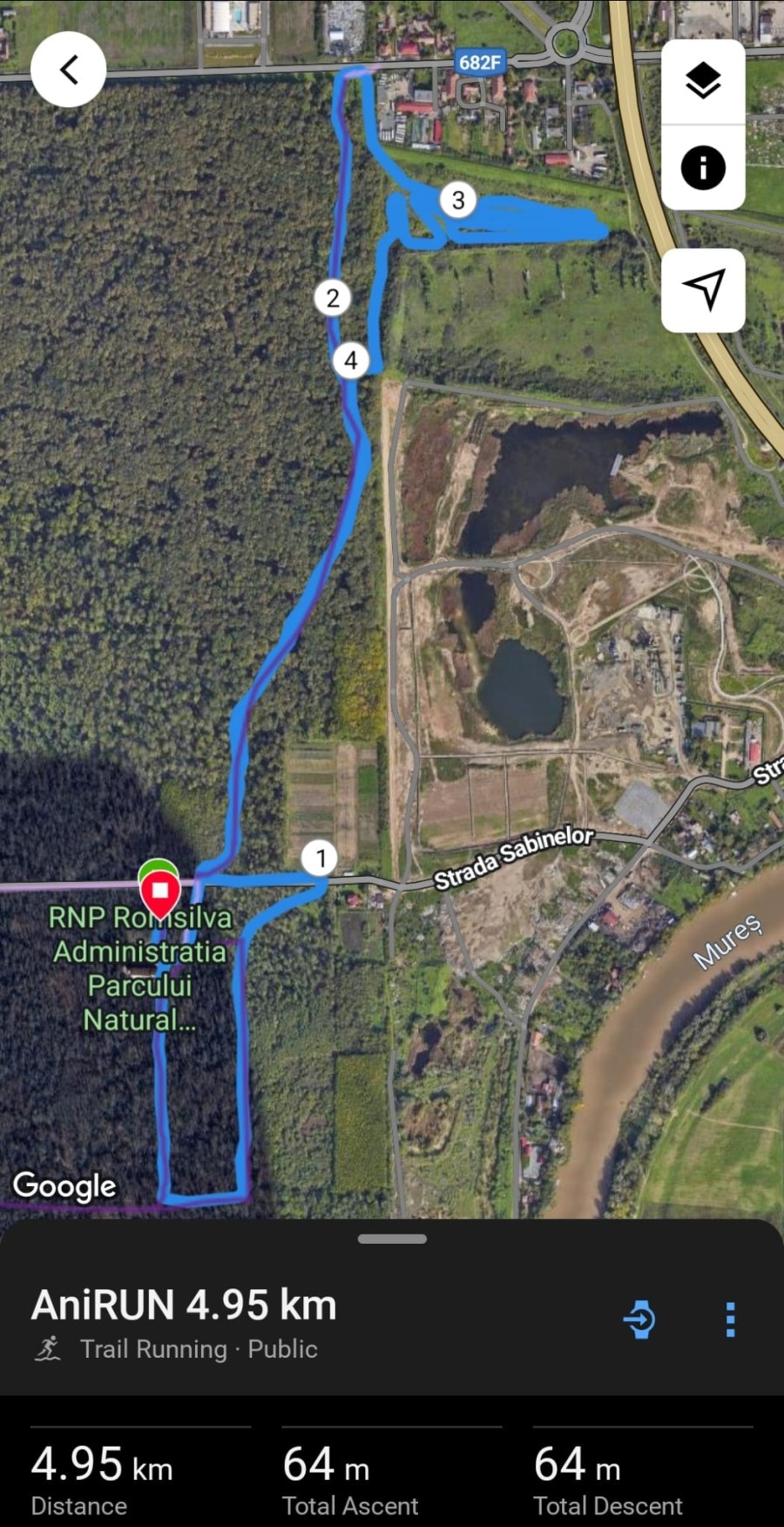Expand the route details sheet handle
784x1527 pixels.
[392, 1239]
